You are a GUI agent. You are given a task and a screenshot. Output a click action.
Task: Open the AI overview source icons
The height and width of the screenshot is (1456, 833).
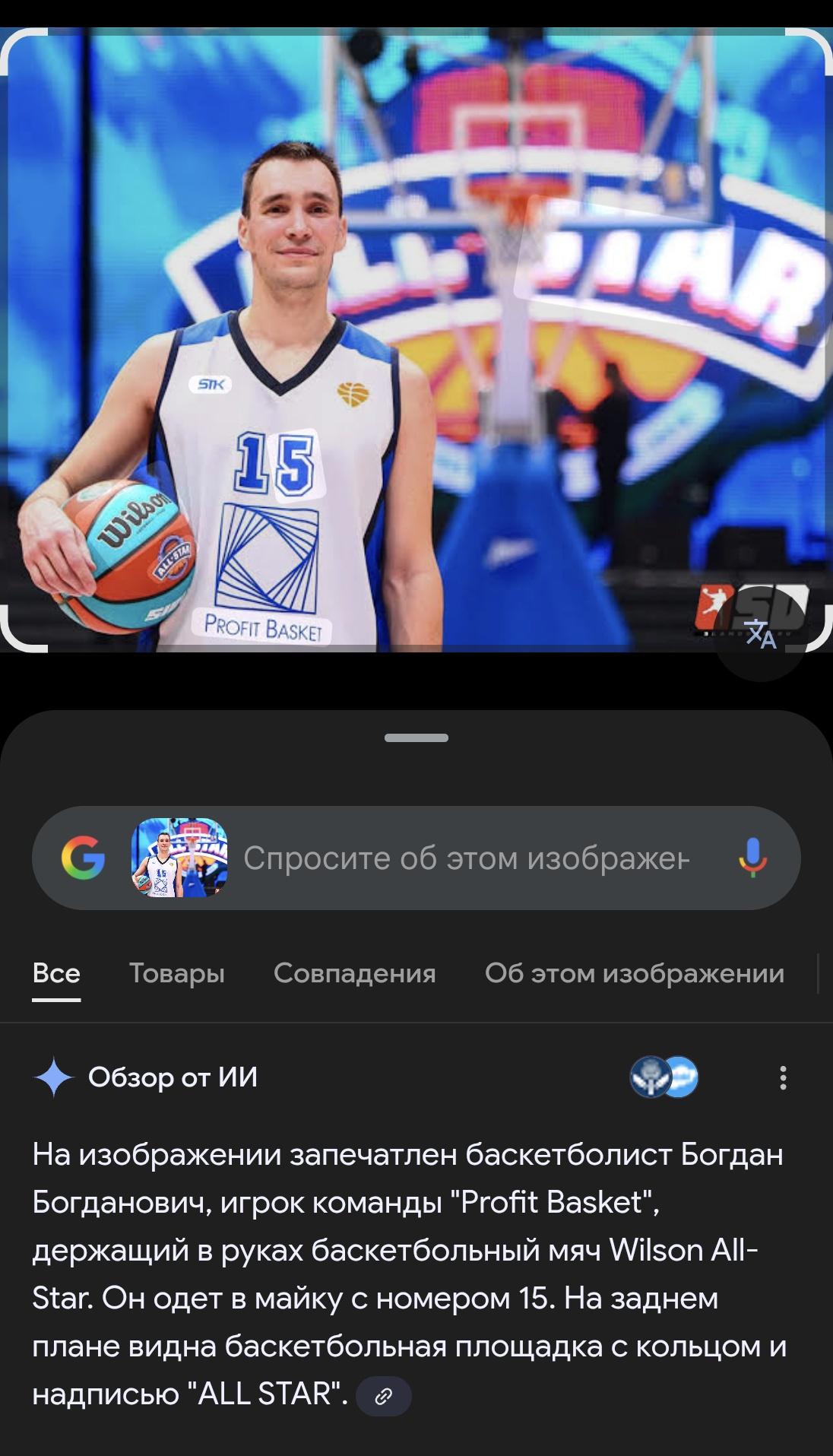pyautogui.click(x=664, y=1077)
